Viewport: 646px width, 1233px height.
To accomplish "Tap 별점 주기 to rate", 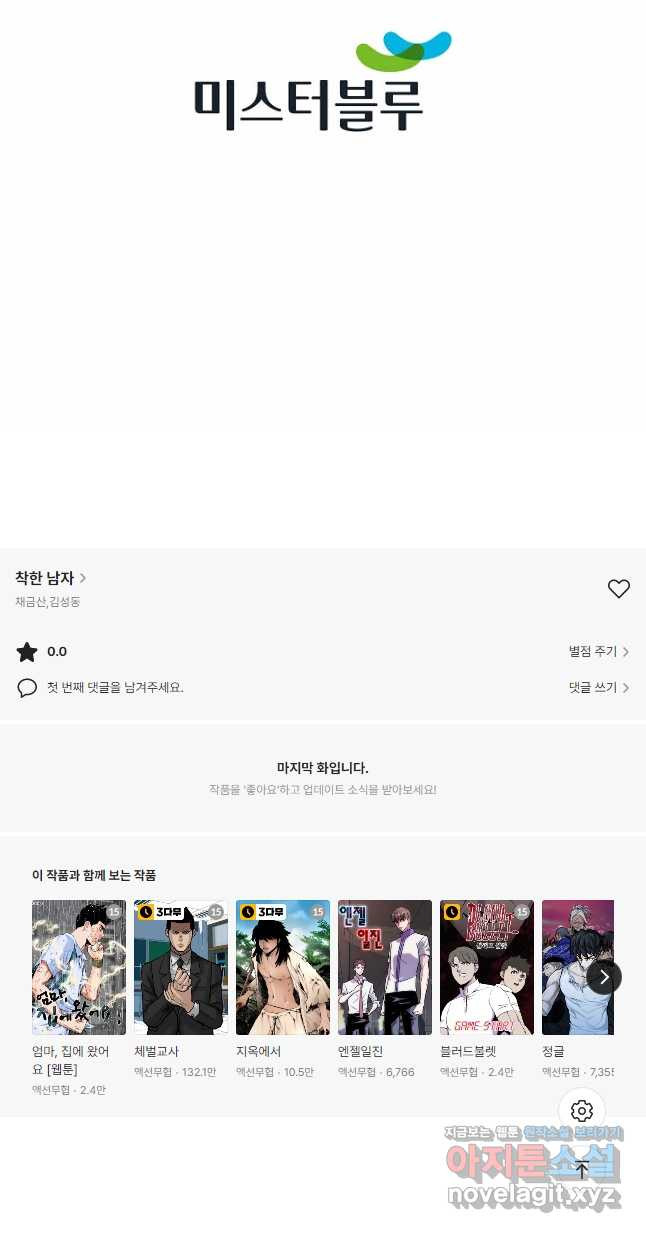I will 598,652.
